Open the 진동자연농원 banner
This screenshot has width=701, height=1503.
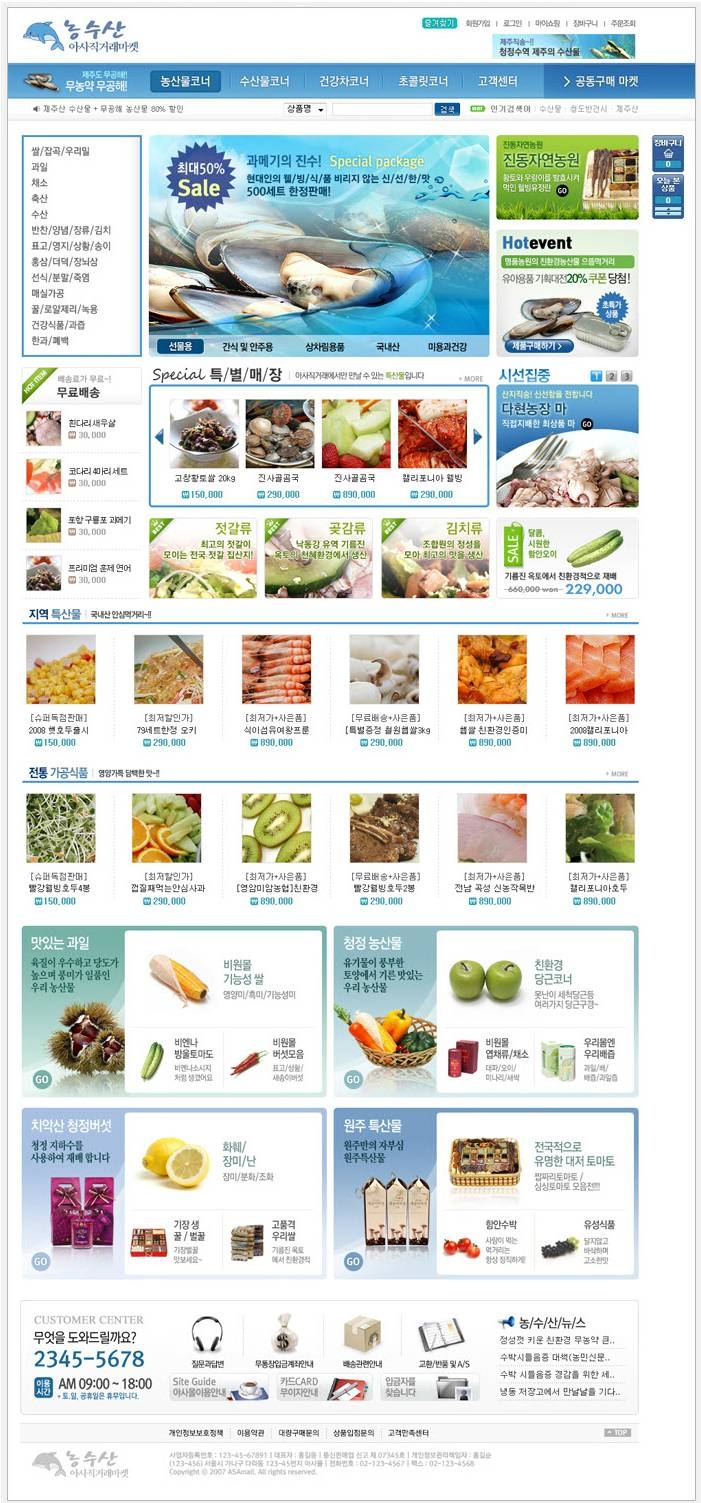[567, 177]
